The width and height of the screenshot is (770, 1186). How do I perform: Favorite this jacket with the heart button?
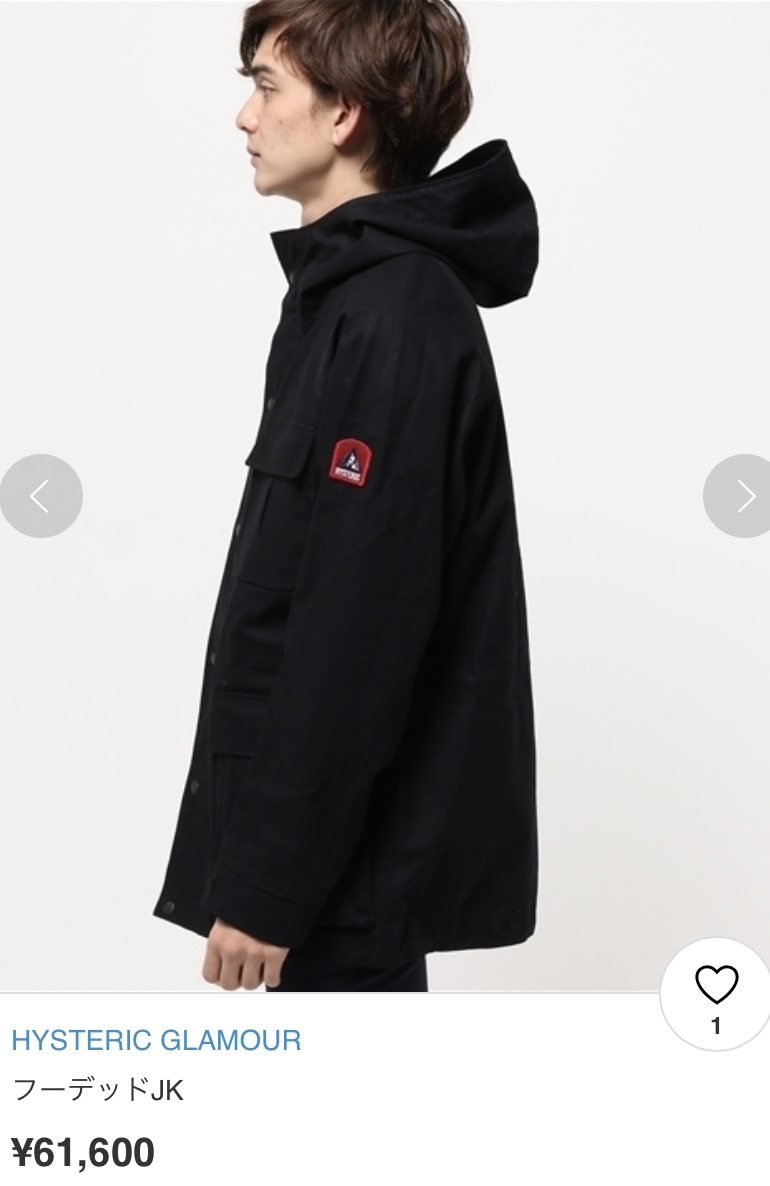coord(715,994)
